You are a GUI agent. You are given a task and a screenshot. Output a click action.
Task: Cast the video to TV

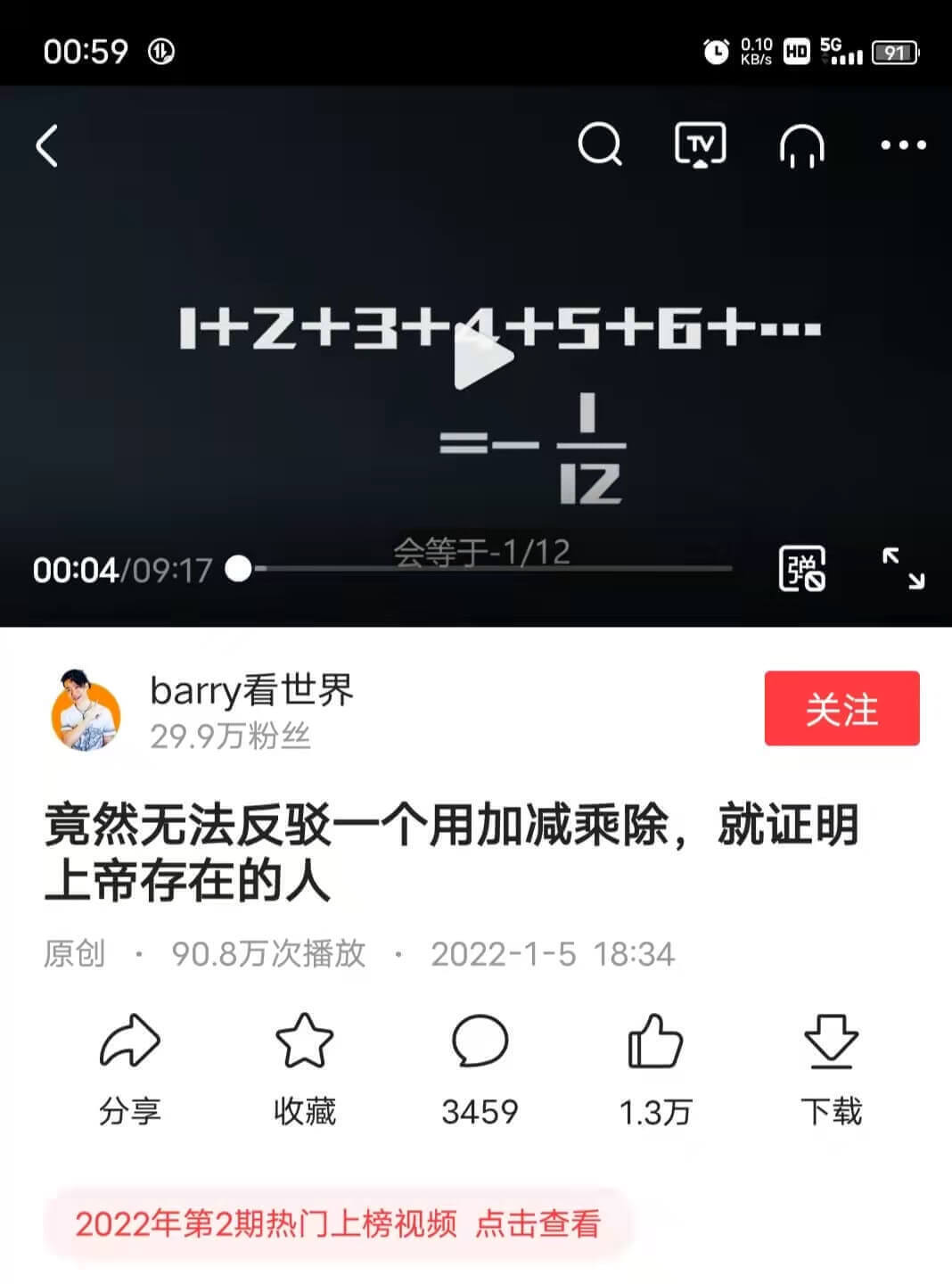pyautogui.click(x=701, y=144)
